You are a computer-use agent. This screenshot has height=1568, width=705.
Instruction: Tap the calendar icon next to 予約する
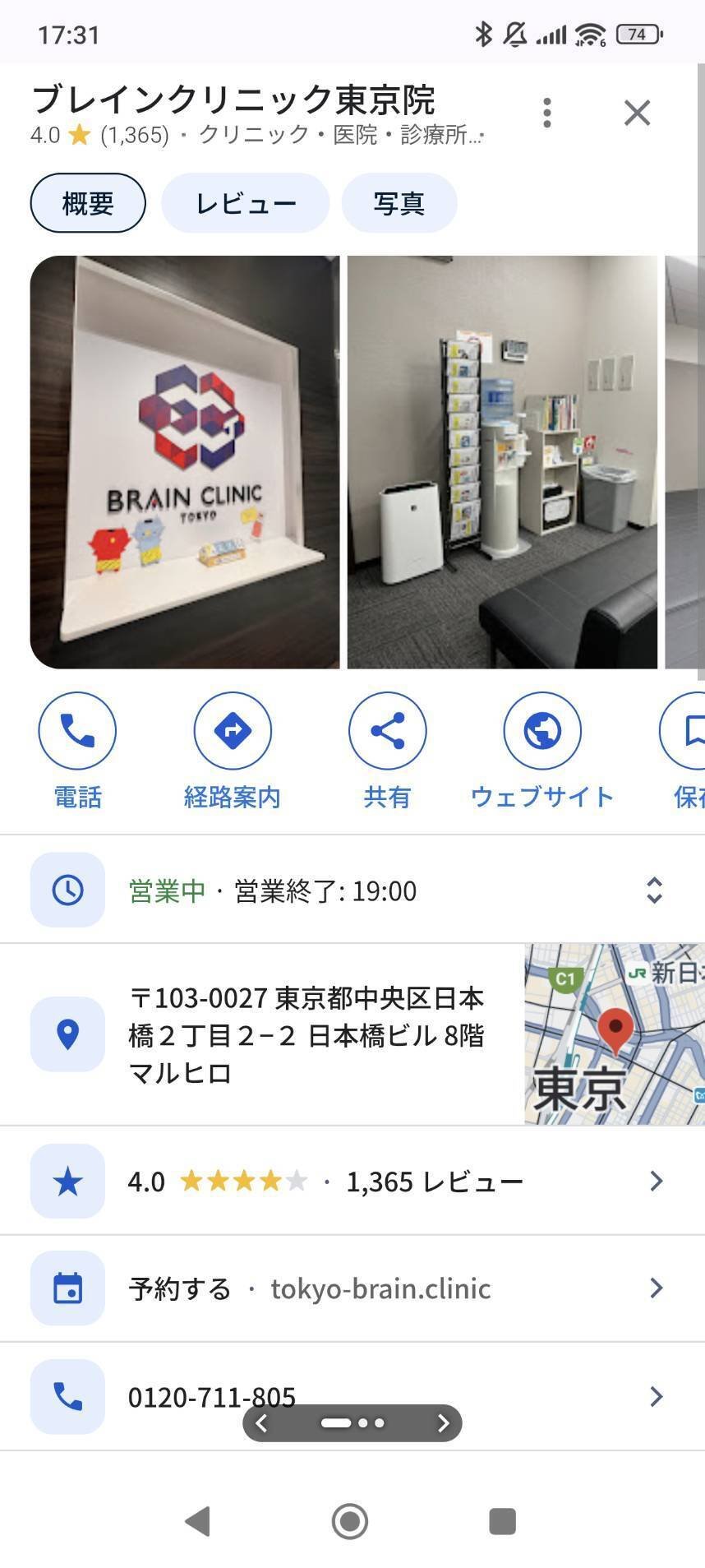point(68,1288)
